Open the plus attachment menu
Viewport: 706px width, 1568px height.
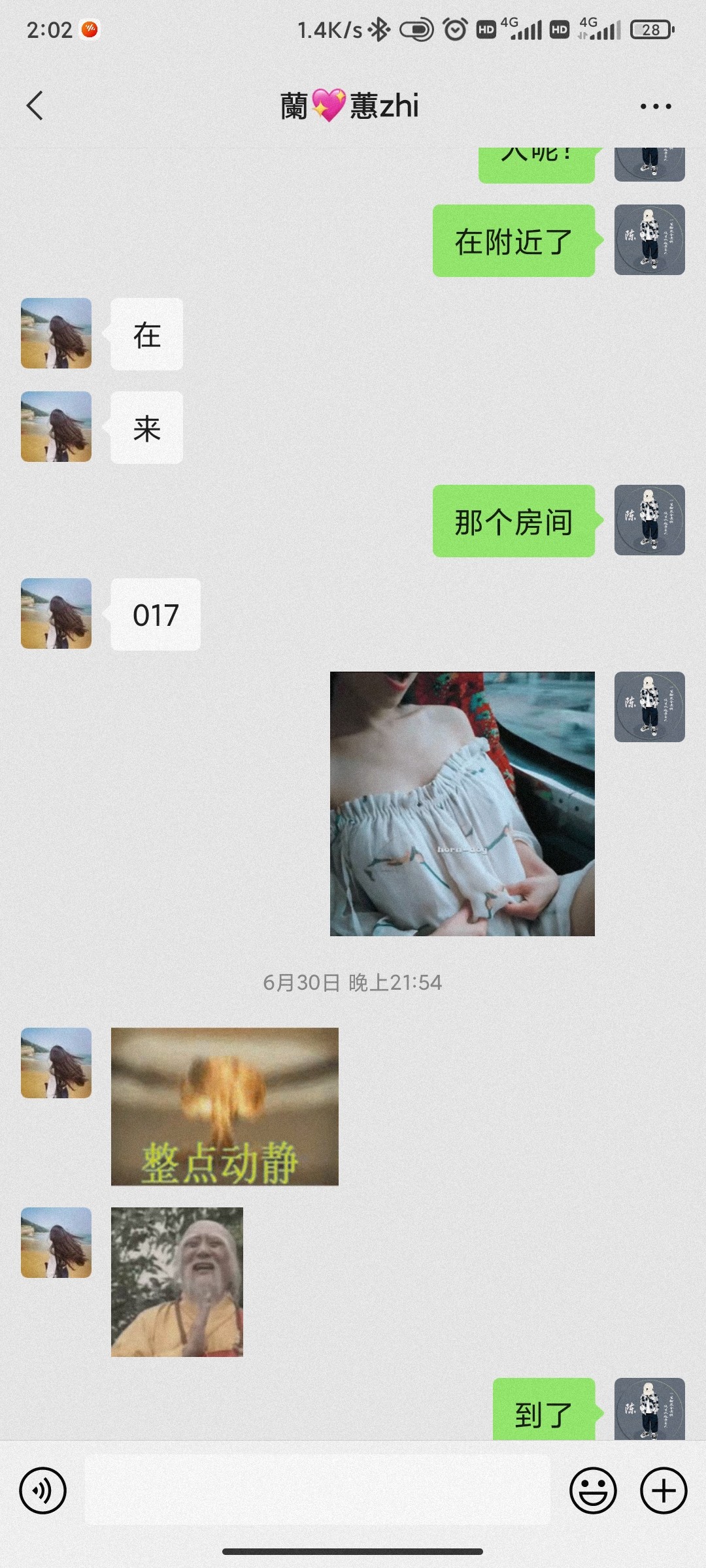(x=663, y=1490)
